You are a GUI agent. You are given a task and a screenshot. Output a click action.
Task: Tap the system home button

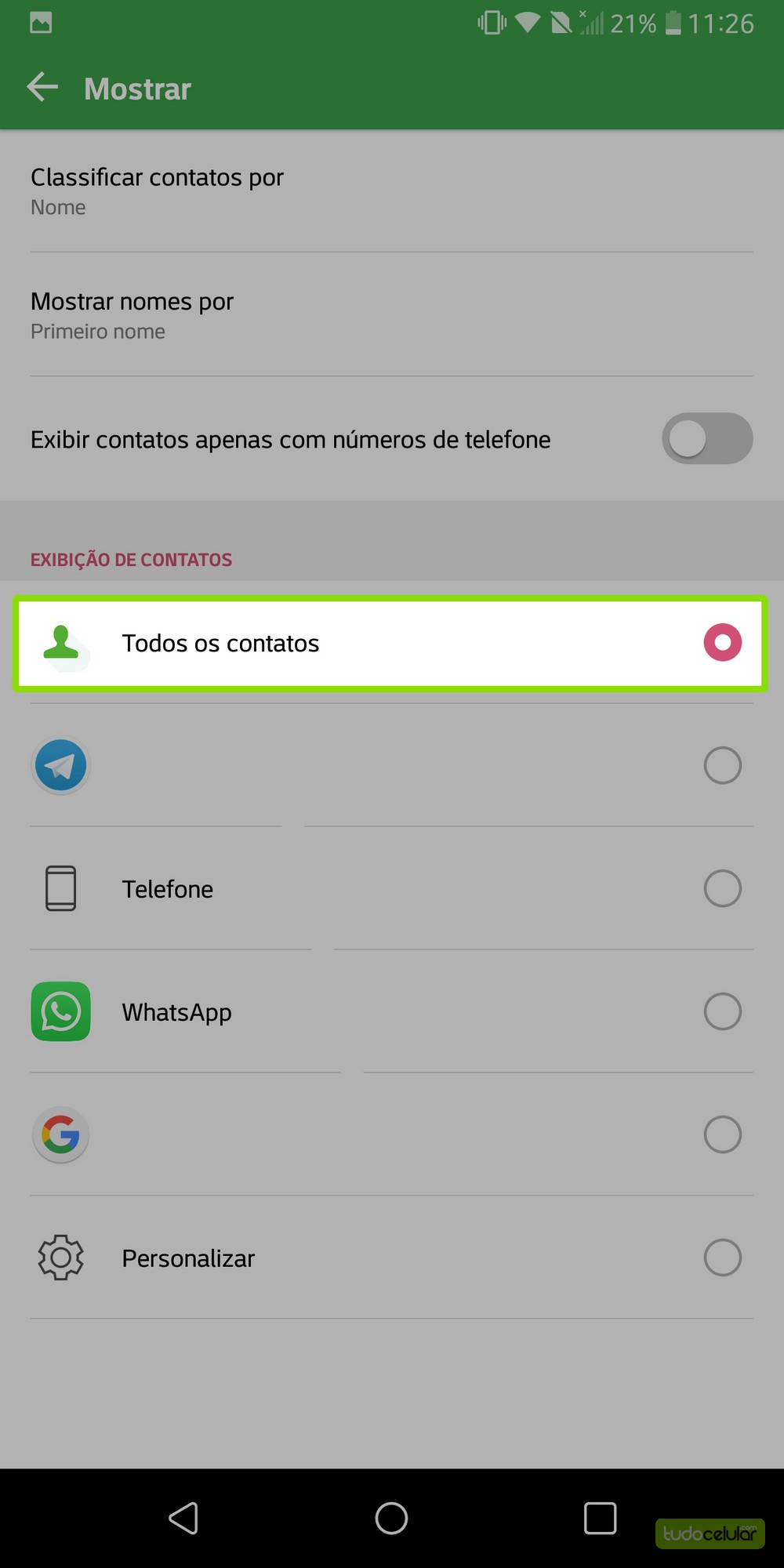coord(391,1518)
